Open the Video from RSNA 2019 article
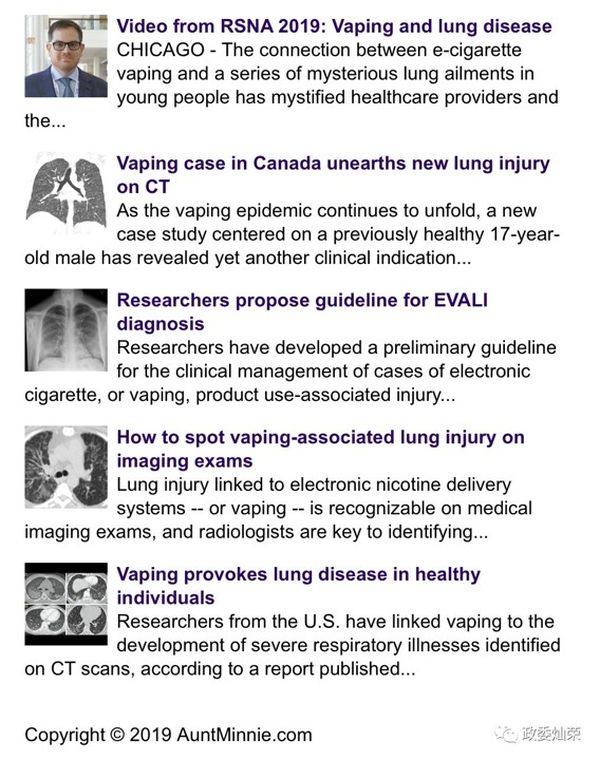Screen dimensions: 600x760 pyautogui.click(x=333, y=26)
